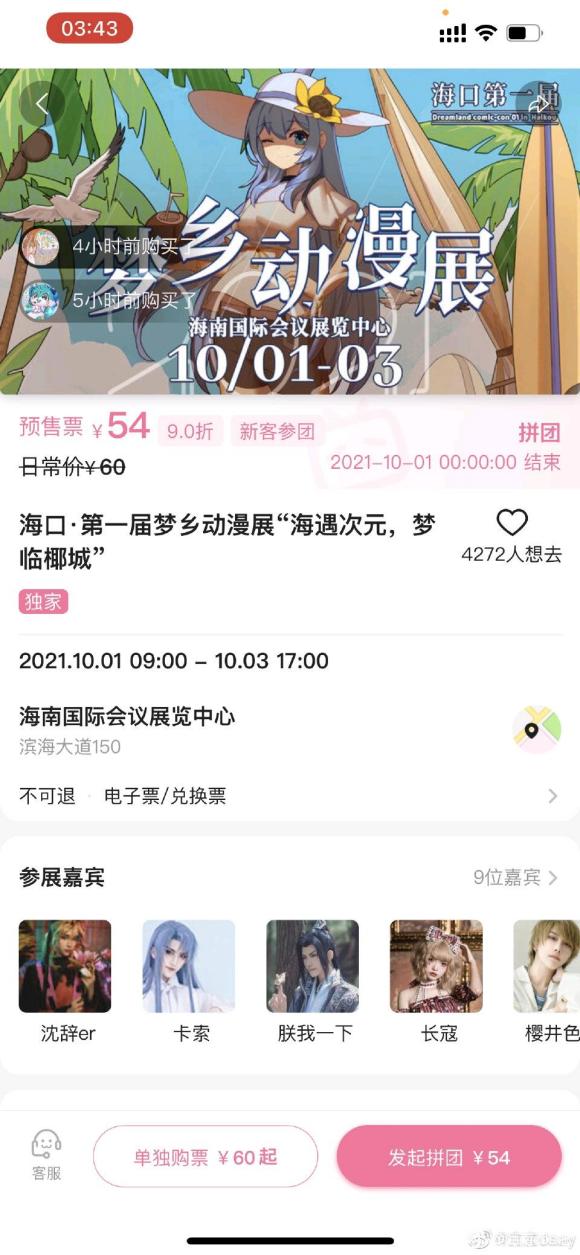
Task: Share this event via share icon
Action: click(538, 103)
